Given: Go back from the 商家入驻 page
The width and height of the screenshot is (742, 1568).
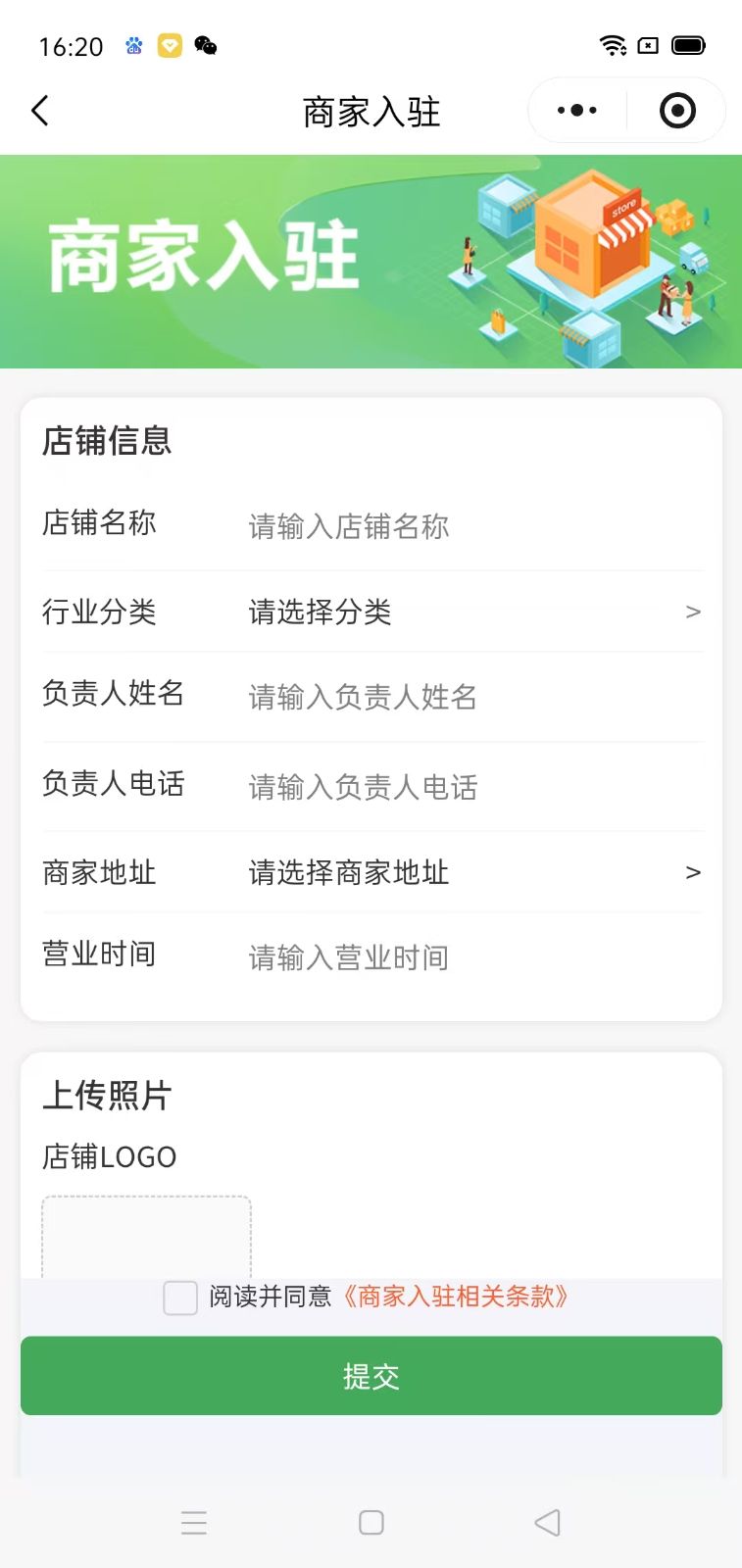Looking at the screenshot, I should [x=40, y=111].
